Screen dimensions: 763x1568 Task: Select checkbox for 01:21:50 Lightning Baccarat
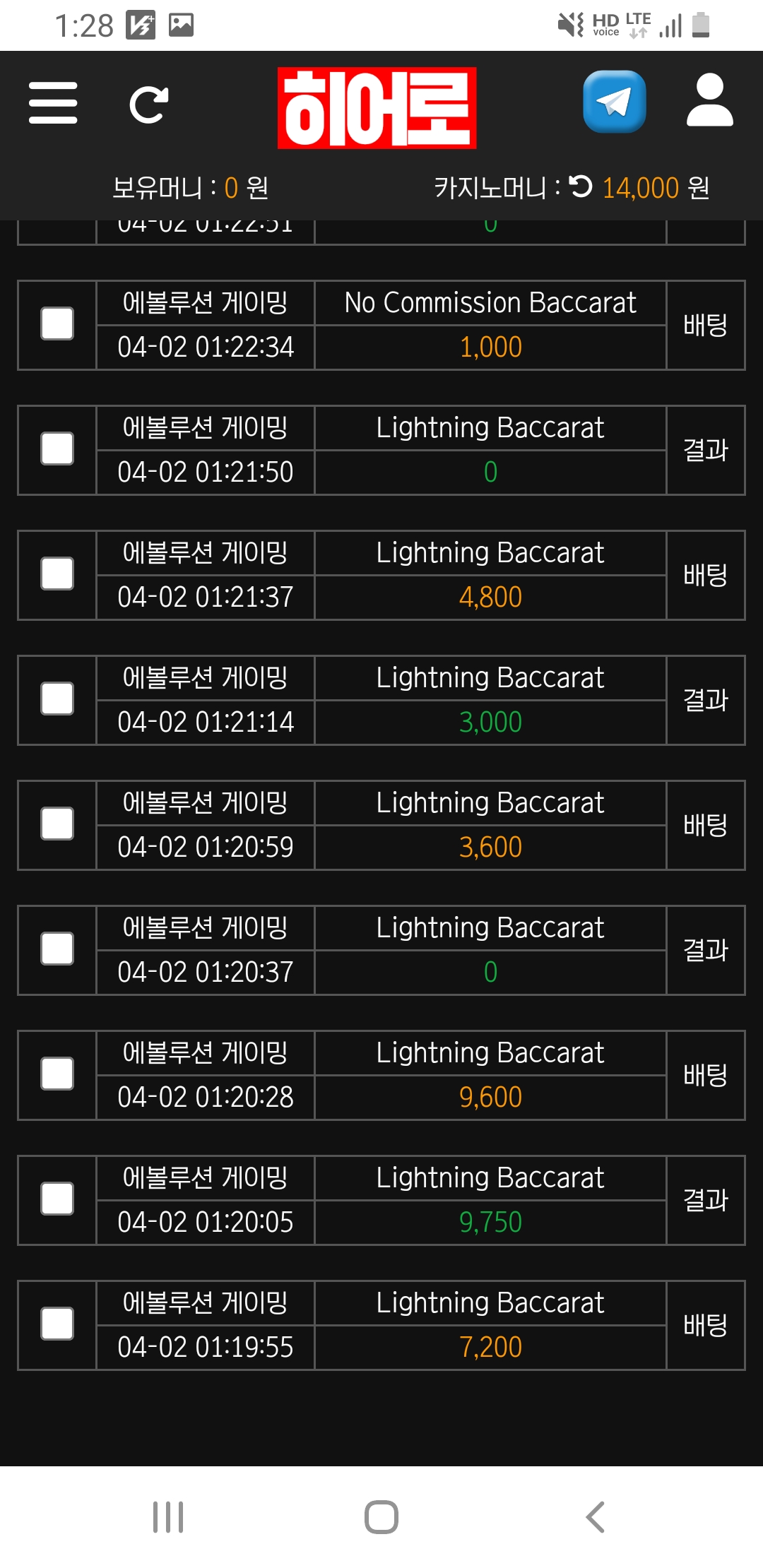coord(57,449)
